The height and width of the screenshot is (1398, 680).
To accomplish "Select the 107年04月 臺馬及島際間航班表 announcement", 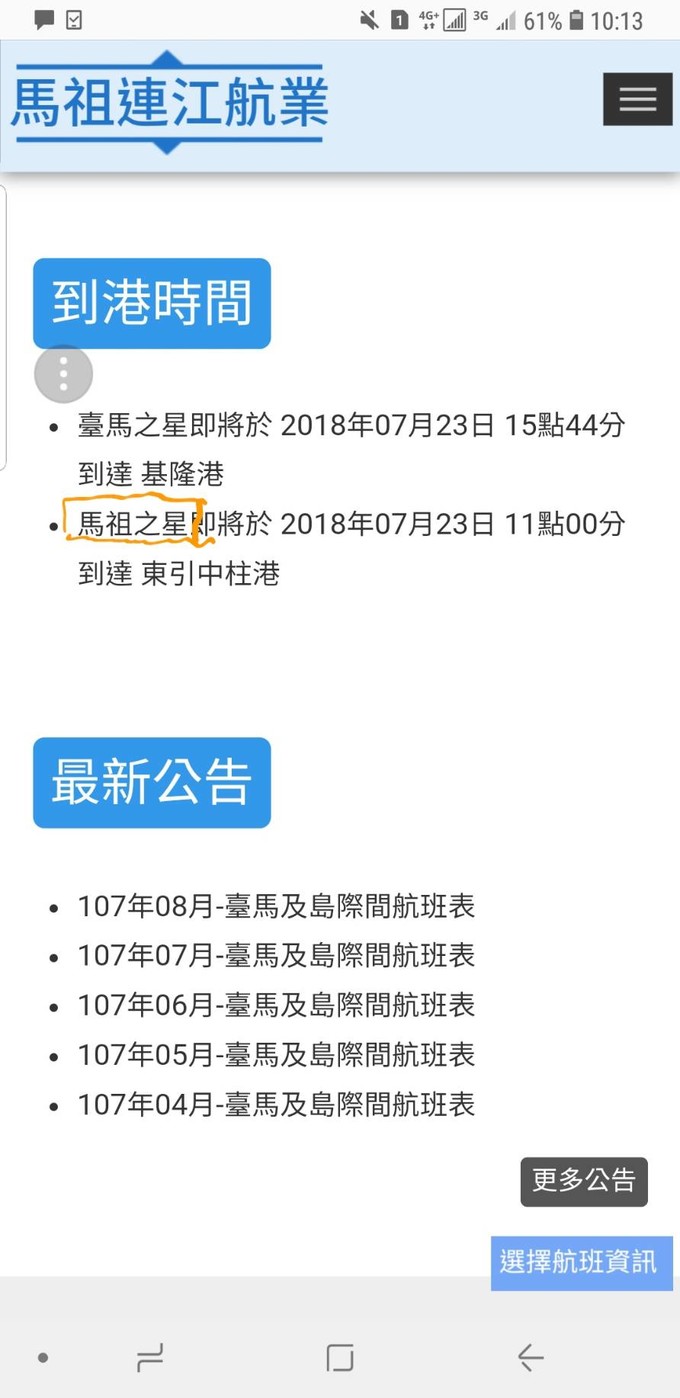I will click(x=276, y=1105).
